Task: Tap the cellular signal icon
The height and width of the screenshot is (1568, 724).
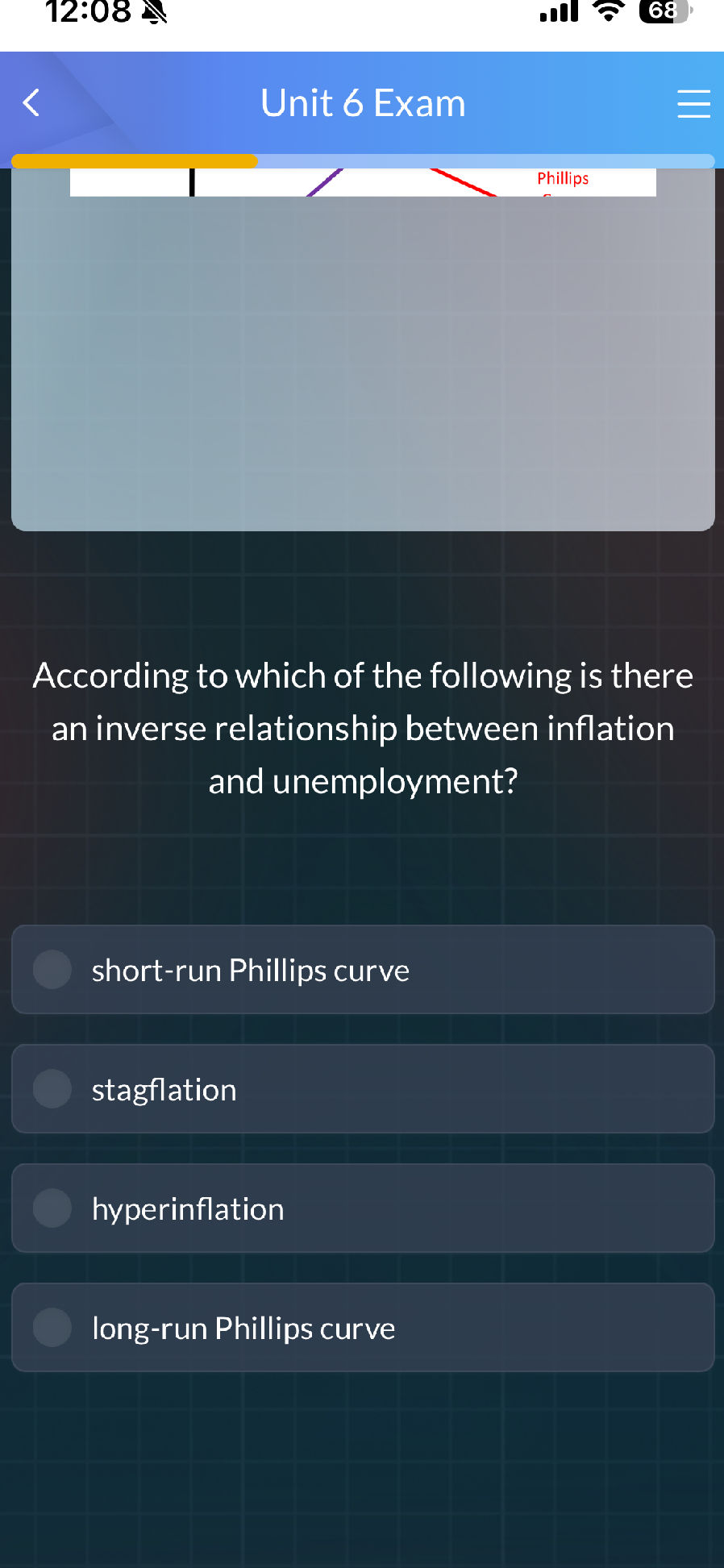Action: (x=558, y=12)
